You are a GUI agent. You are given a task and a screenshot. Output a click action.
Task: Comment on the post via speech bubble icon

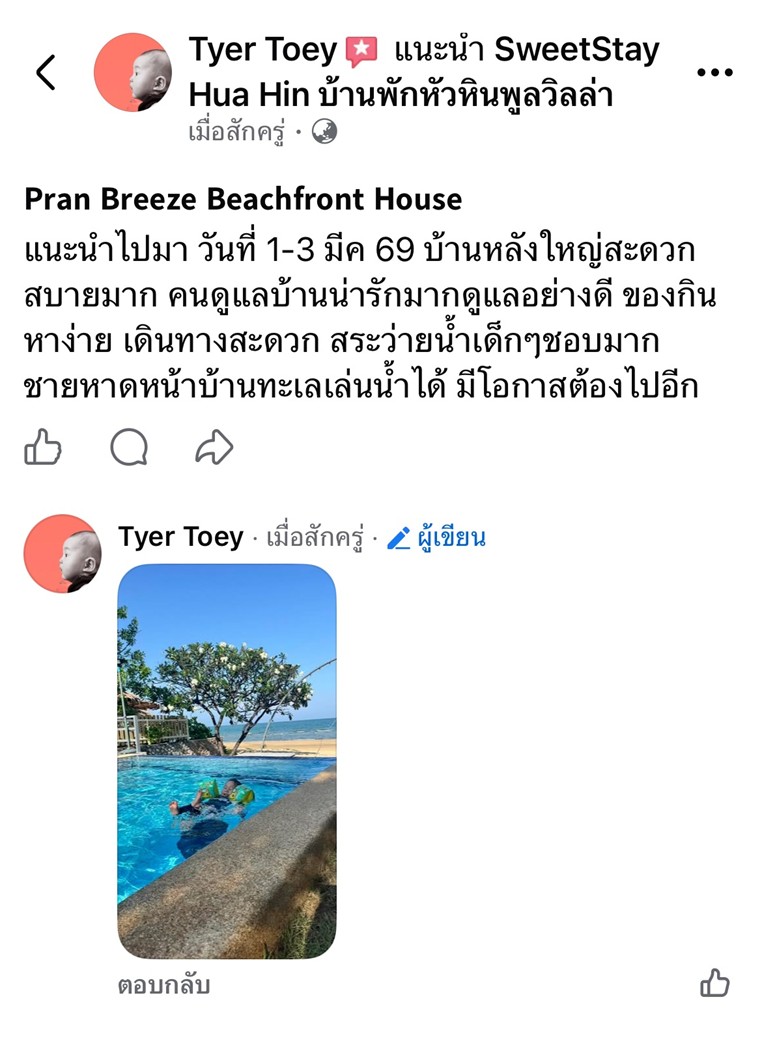129,447
